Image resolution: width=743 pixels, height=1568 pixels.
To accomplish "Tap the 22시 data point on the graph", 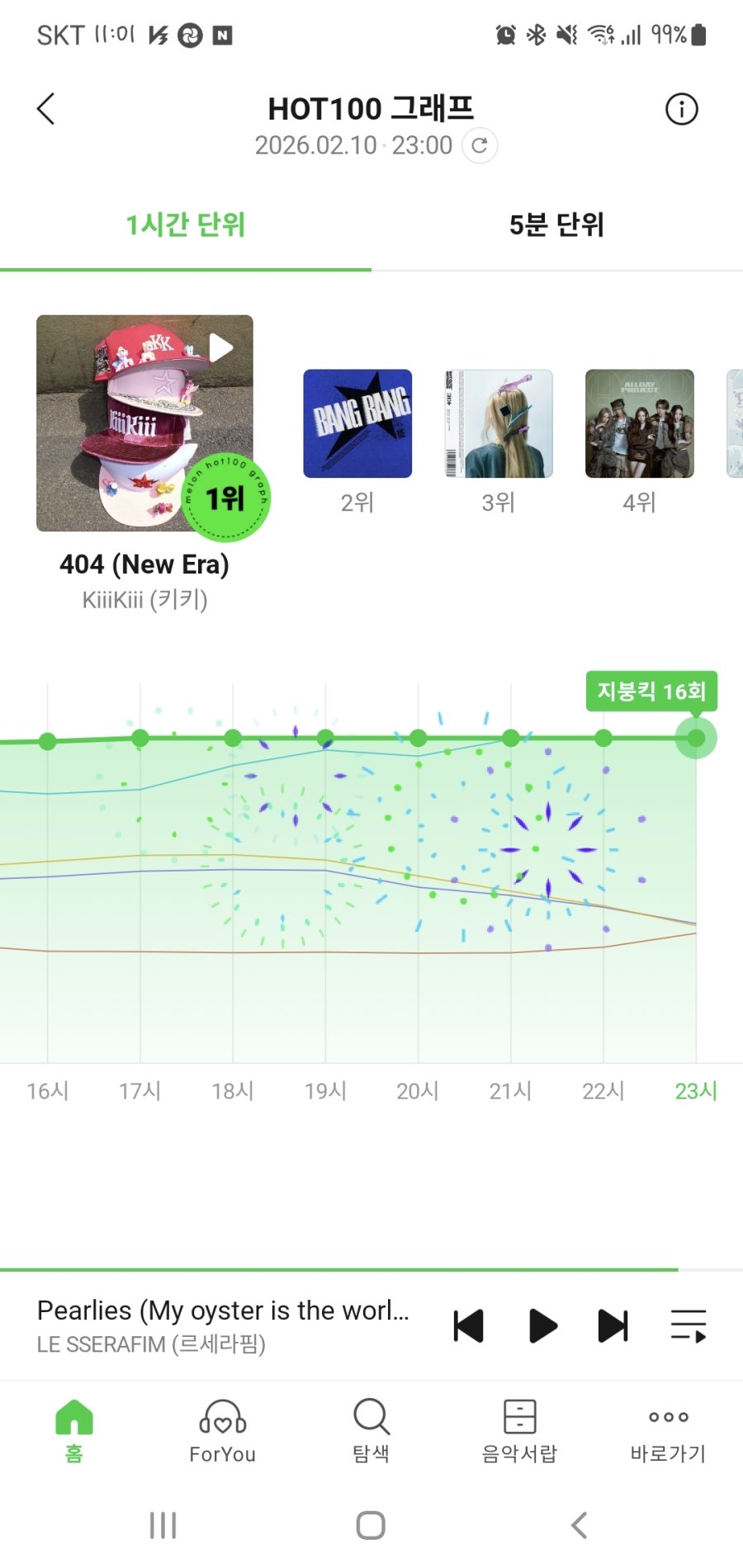I will point(603,738).
